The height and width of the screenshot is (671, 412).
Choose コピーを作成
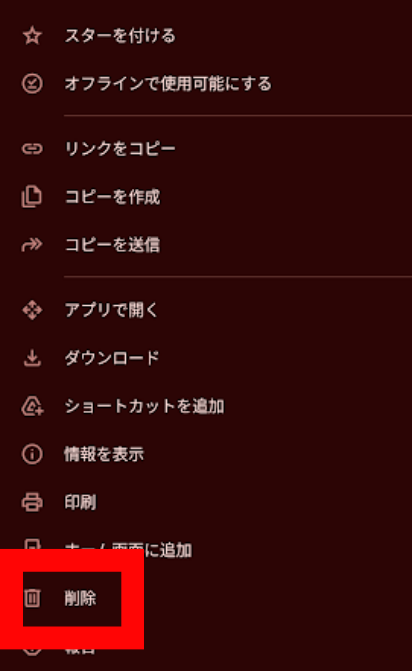206,197
